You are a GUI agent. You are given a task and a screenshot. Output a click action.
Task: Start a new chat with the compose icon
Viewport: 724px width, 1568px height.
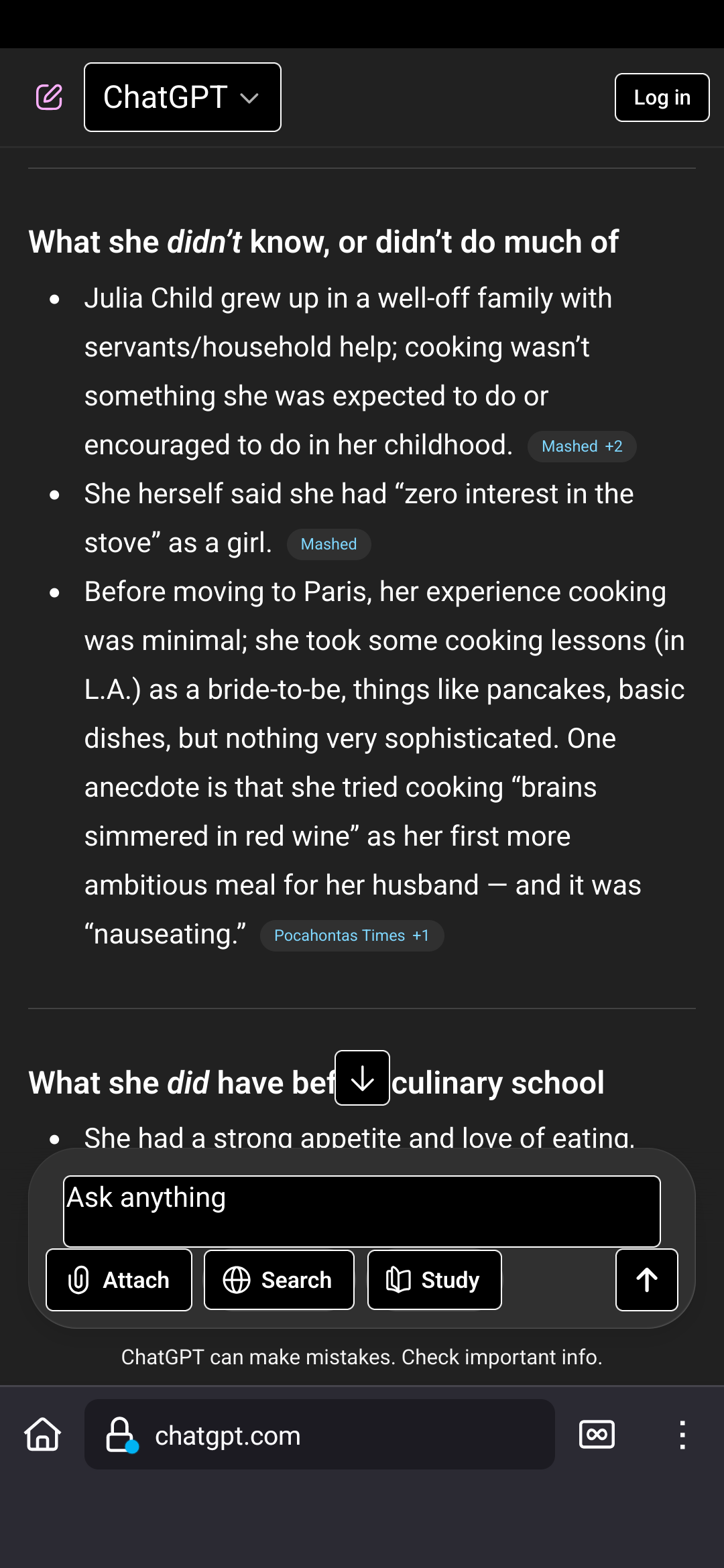[49, 97]
